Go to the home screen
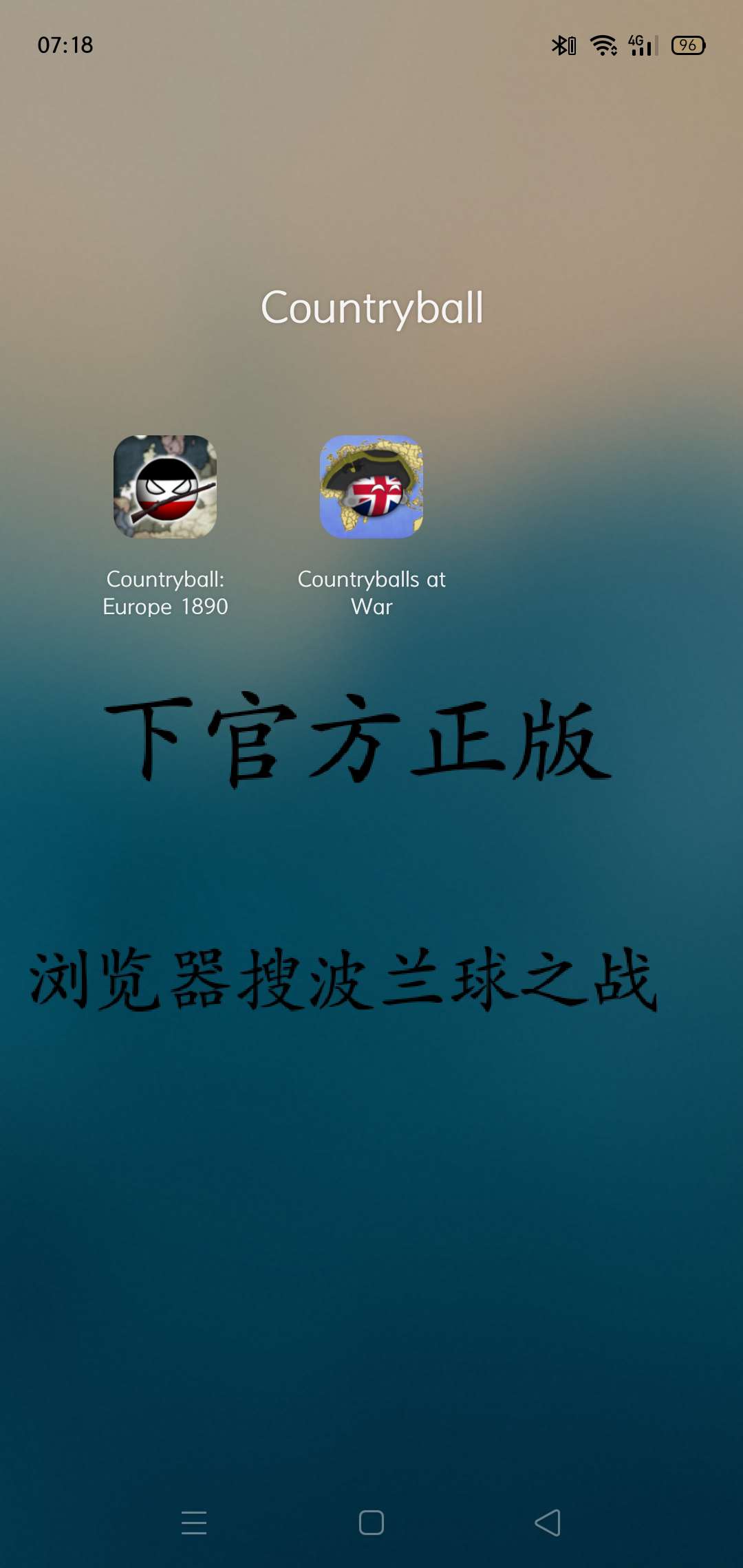 pos(371,1523)
